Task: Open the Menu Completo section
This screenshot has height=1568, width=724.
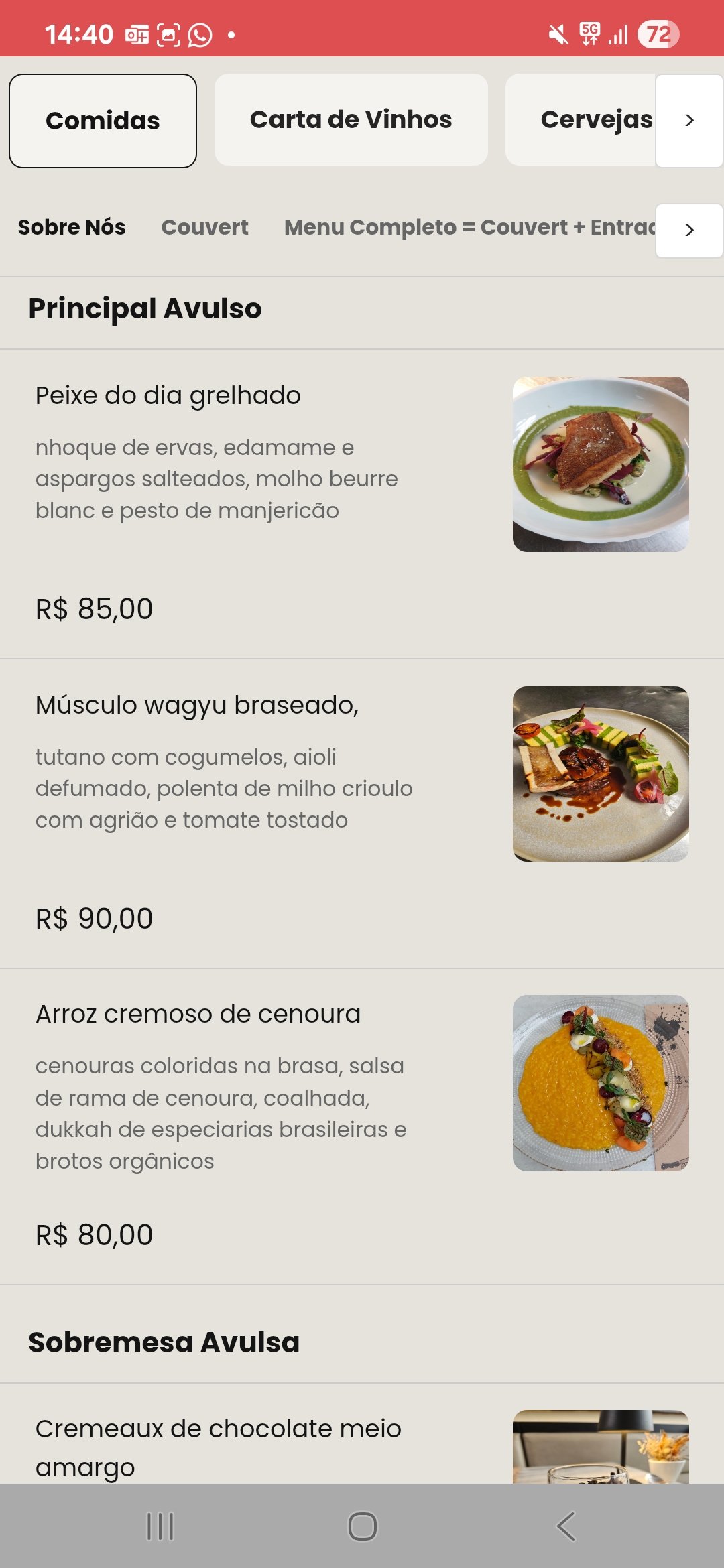Action: [x=468, y=227]
